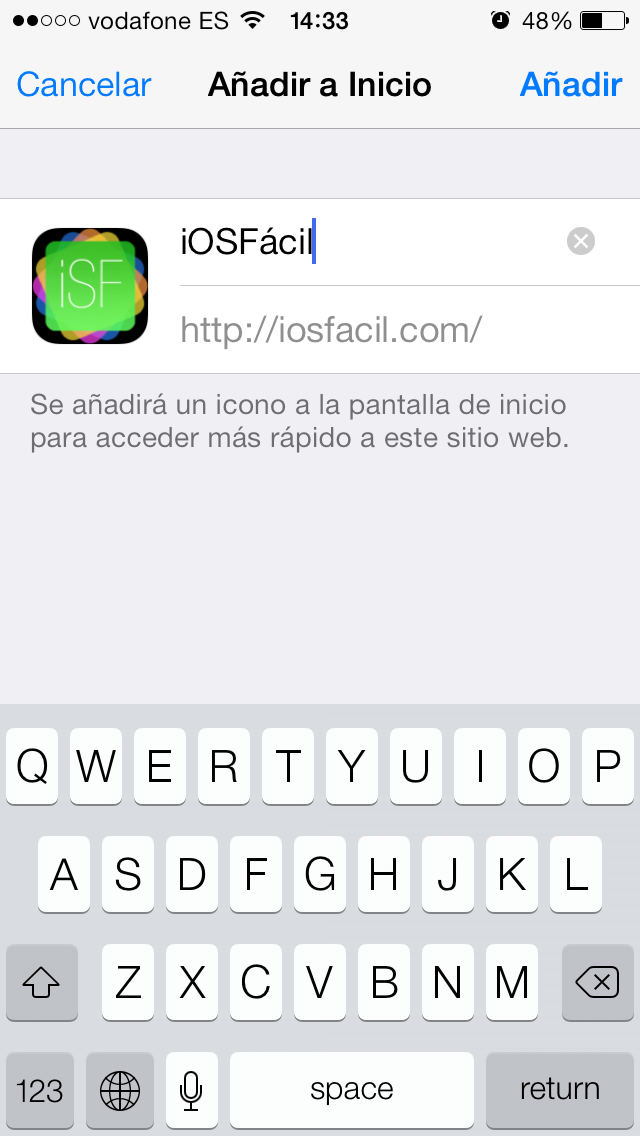Enable the shift key
This screenshot has height=1136, width=640.
click(x=41, y=984)
